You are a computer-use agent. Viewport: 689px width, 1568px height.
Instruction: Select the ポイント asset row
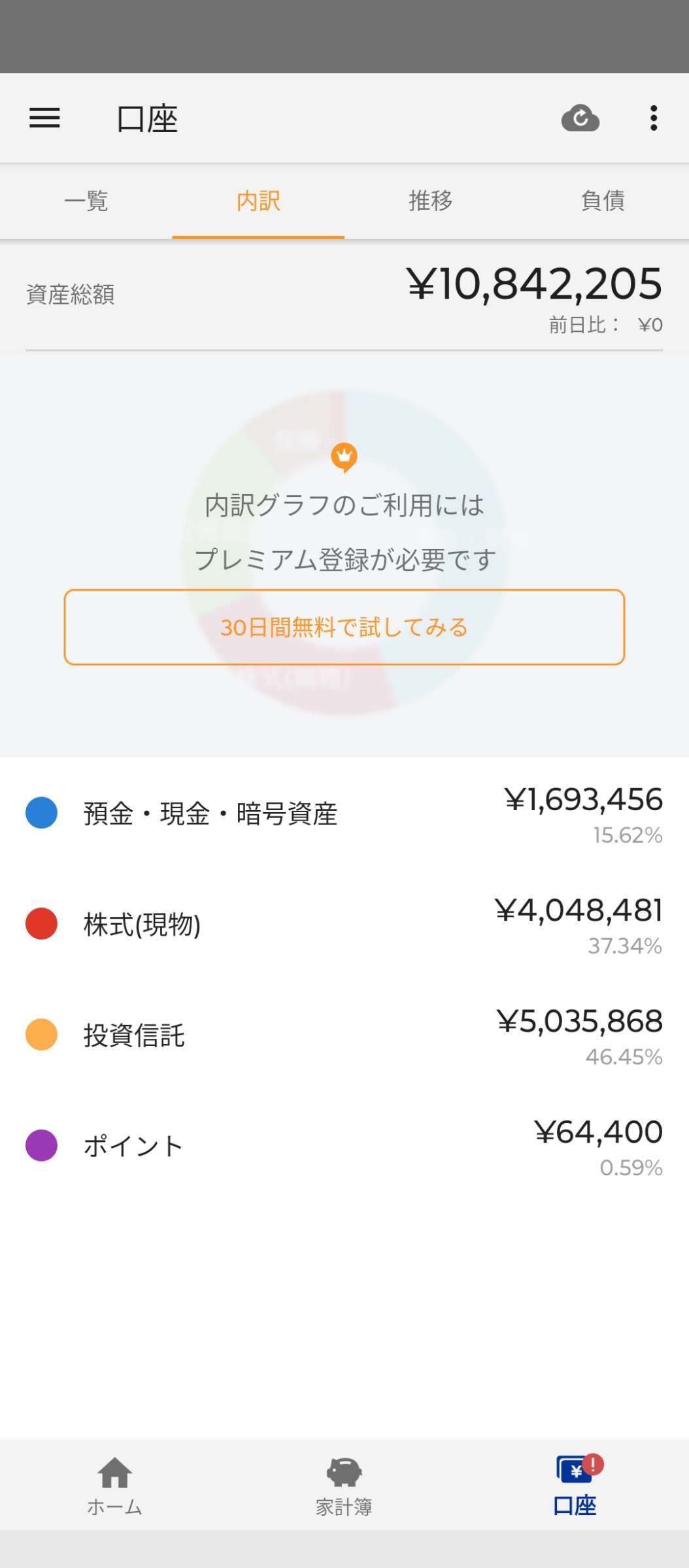[344, 1146]
